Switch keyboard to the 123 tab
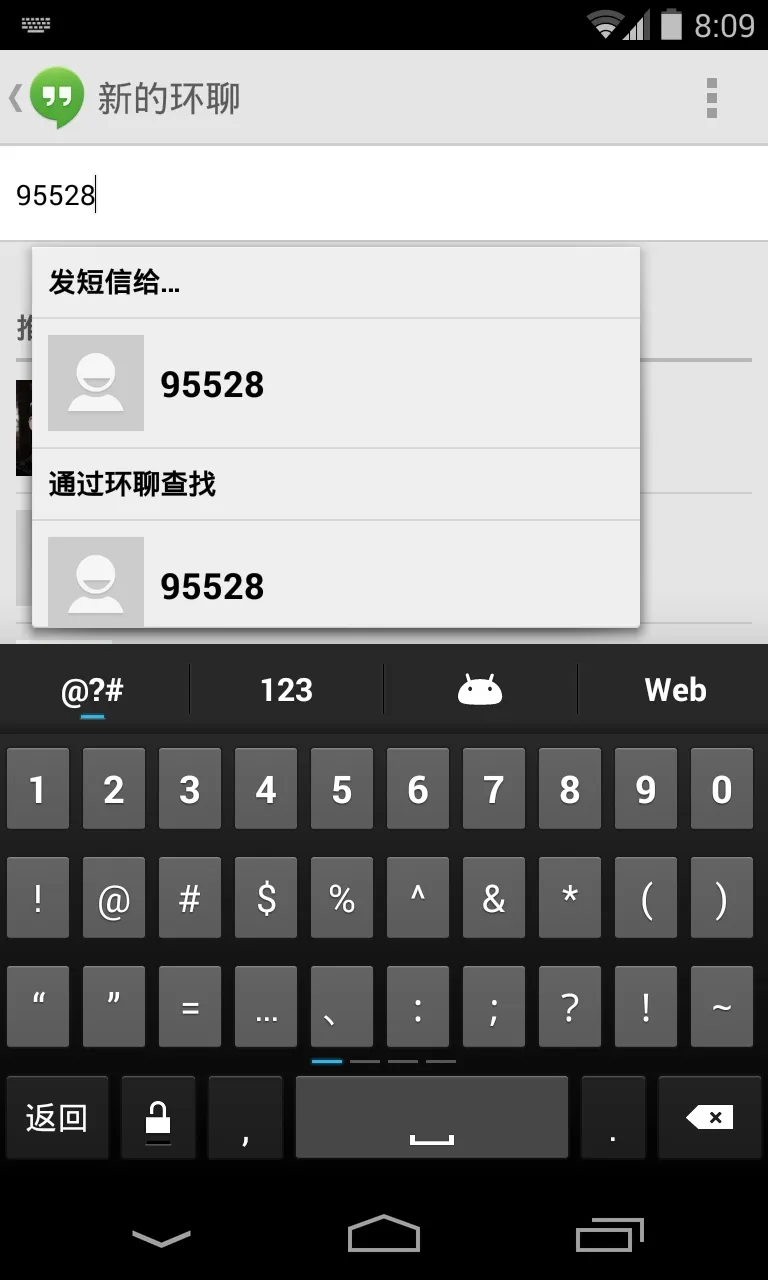768x1280 pixels. [x=287, y=690]
